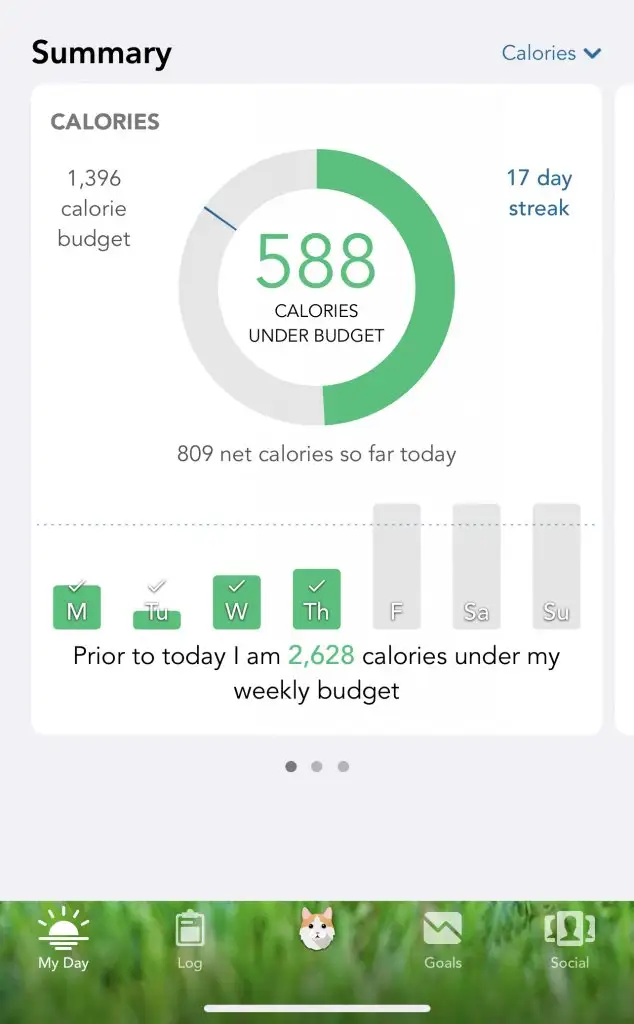Select Monday's calorie bar
634x1024 pixels.
click(77, 607)
